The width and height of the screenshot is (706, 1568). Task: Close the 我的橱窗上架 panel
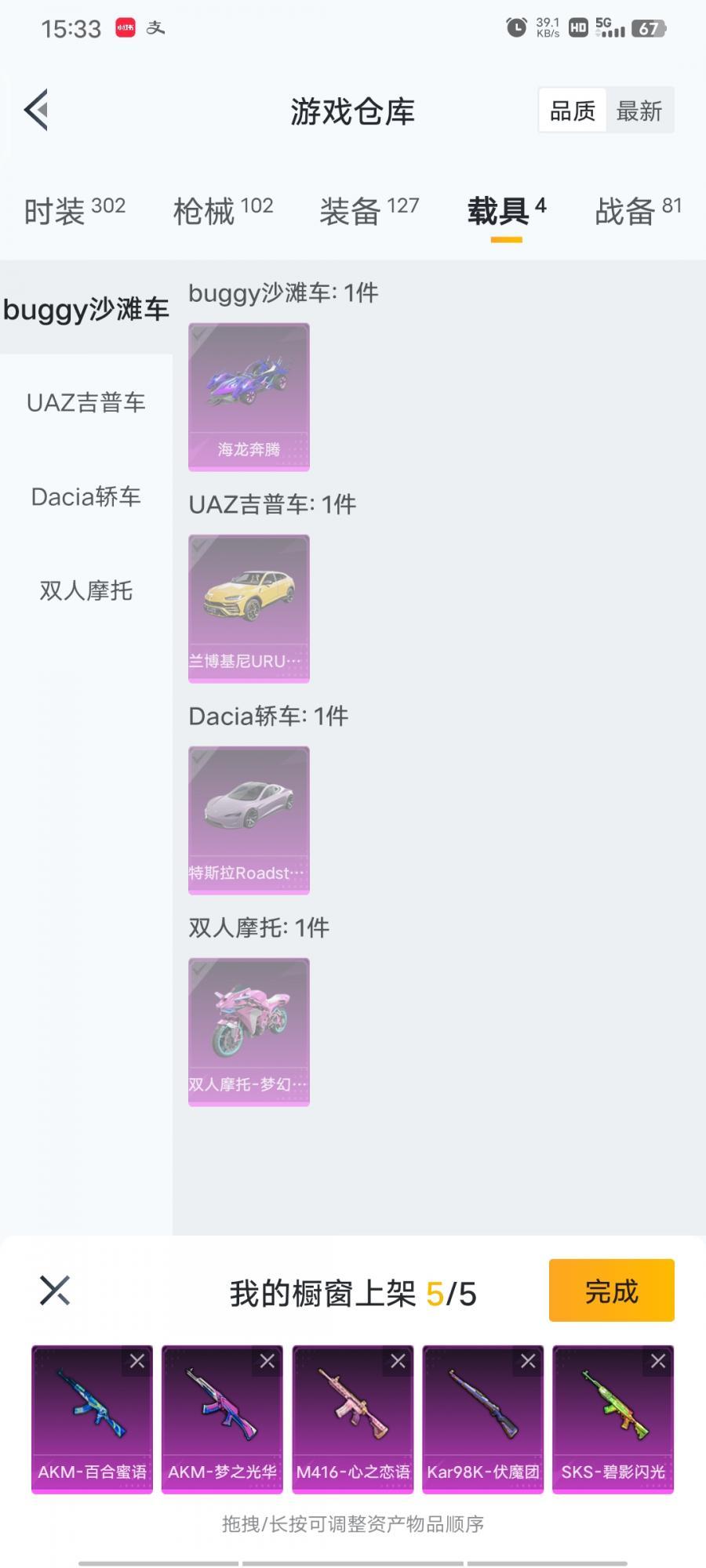click(x=55, y=1290)
